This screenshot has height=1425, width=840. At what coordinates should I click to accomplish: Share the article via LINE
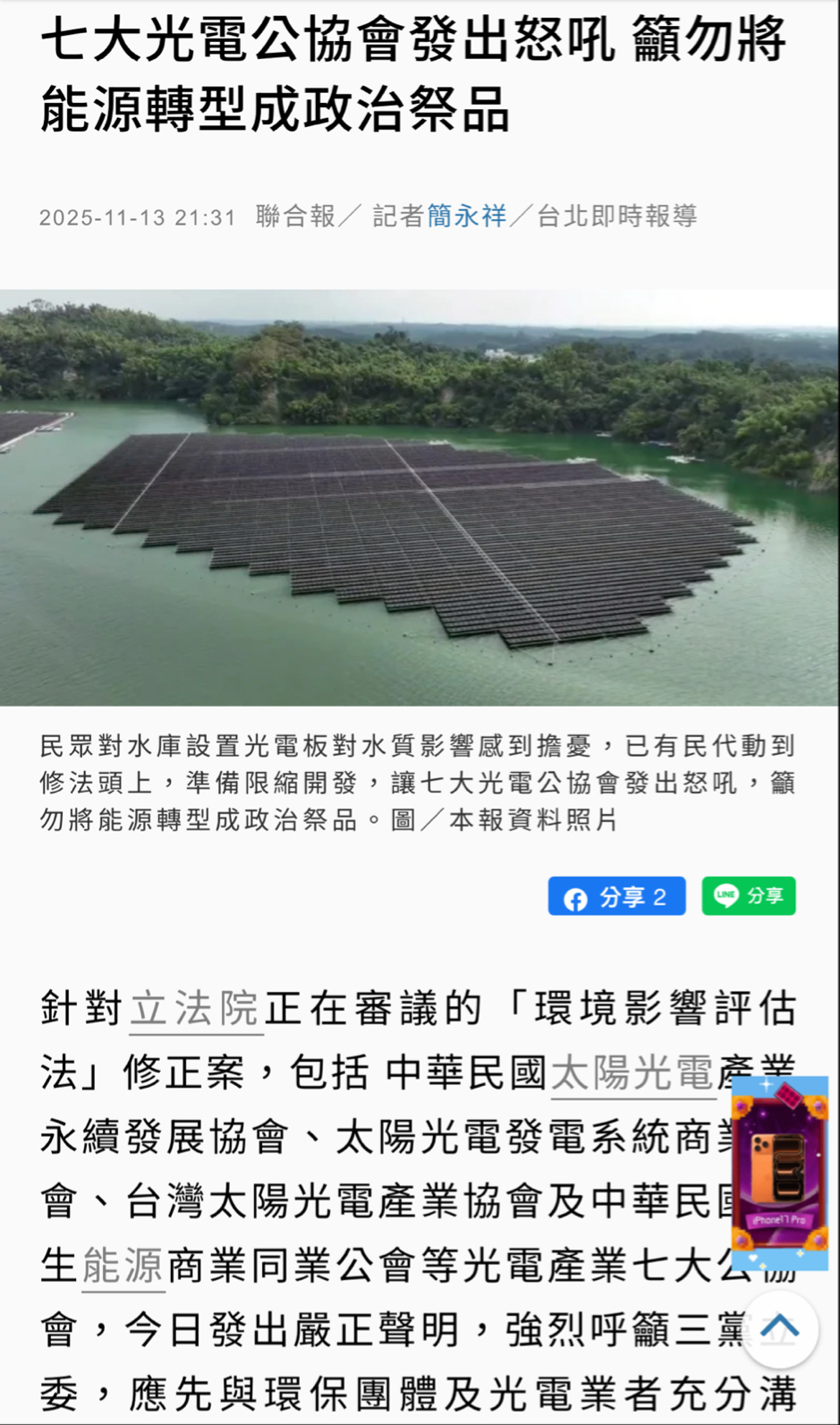[x=749, y=896]
